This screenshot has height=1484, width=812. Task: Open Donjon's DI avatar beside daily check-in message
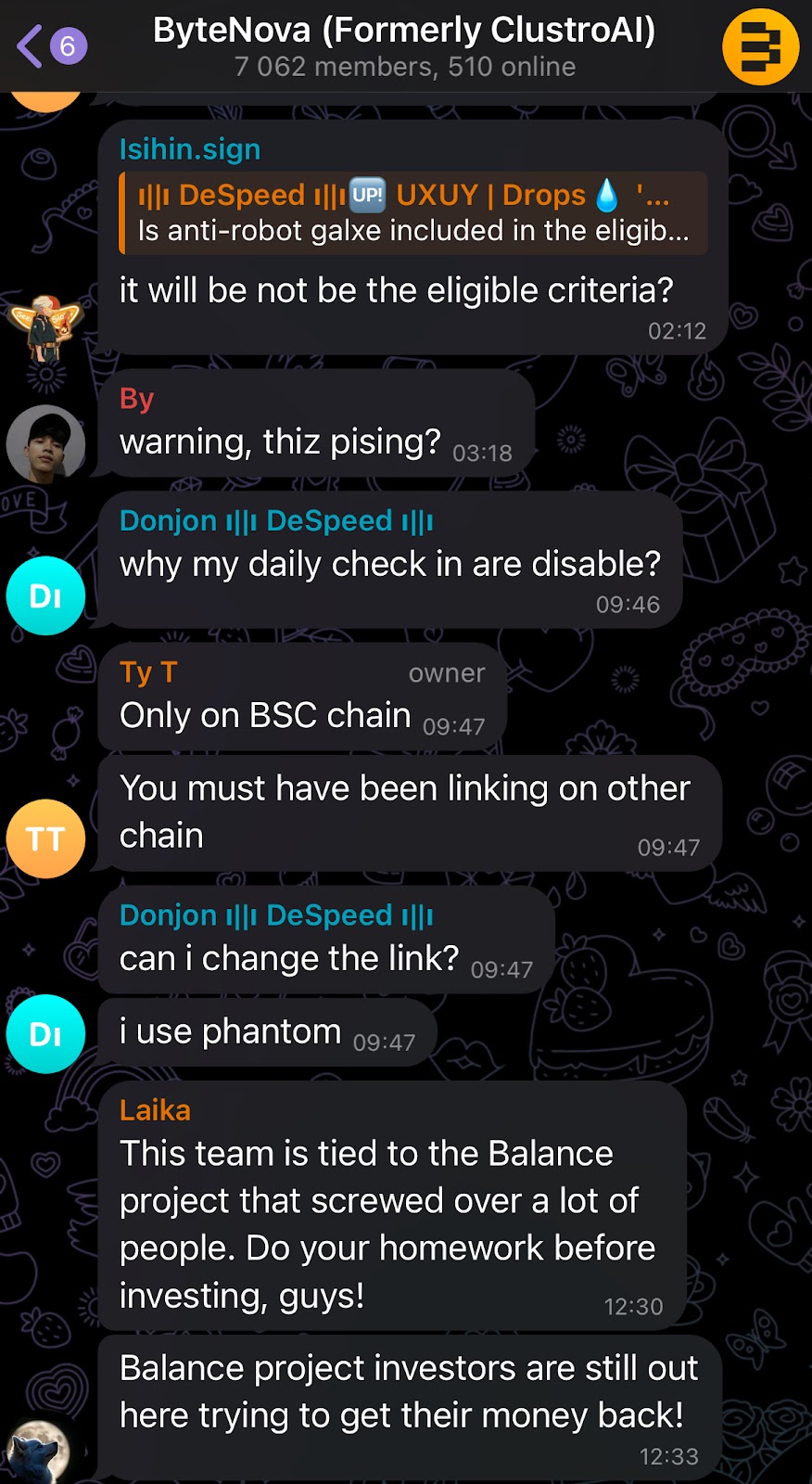tap(45, 596)
